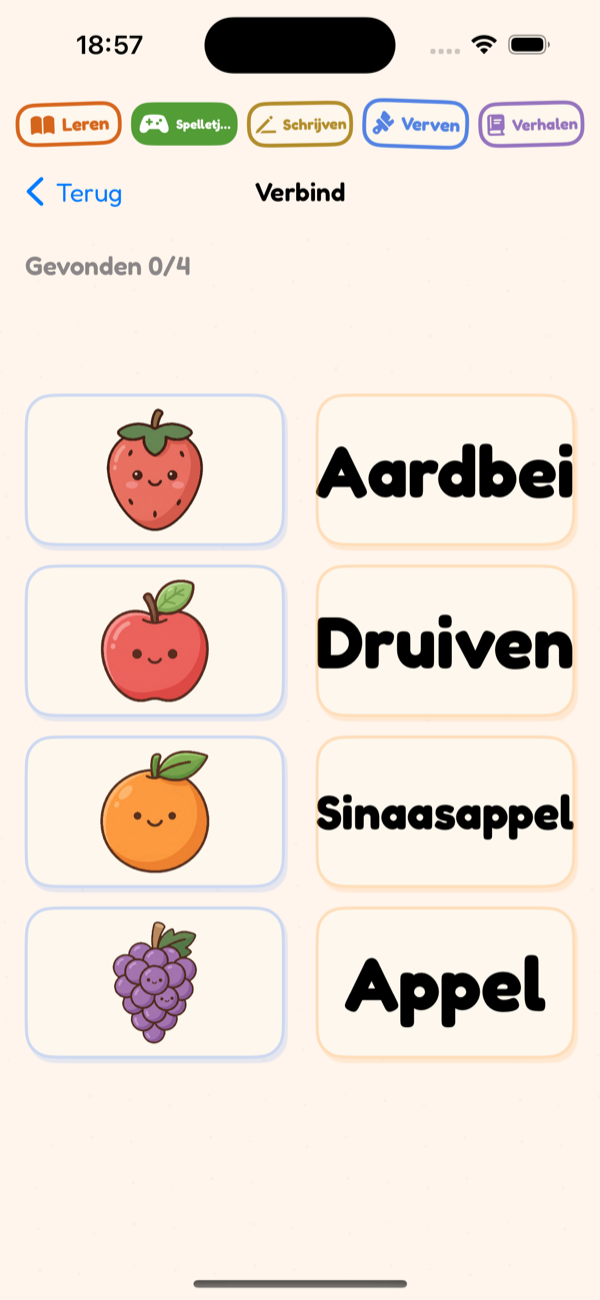Select the Aardbei word card
Image resolution: width=600 pixels, height=1300 pixels.
pyautogui.click(x=446, y=470)
